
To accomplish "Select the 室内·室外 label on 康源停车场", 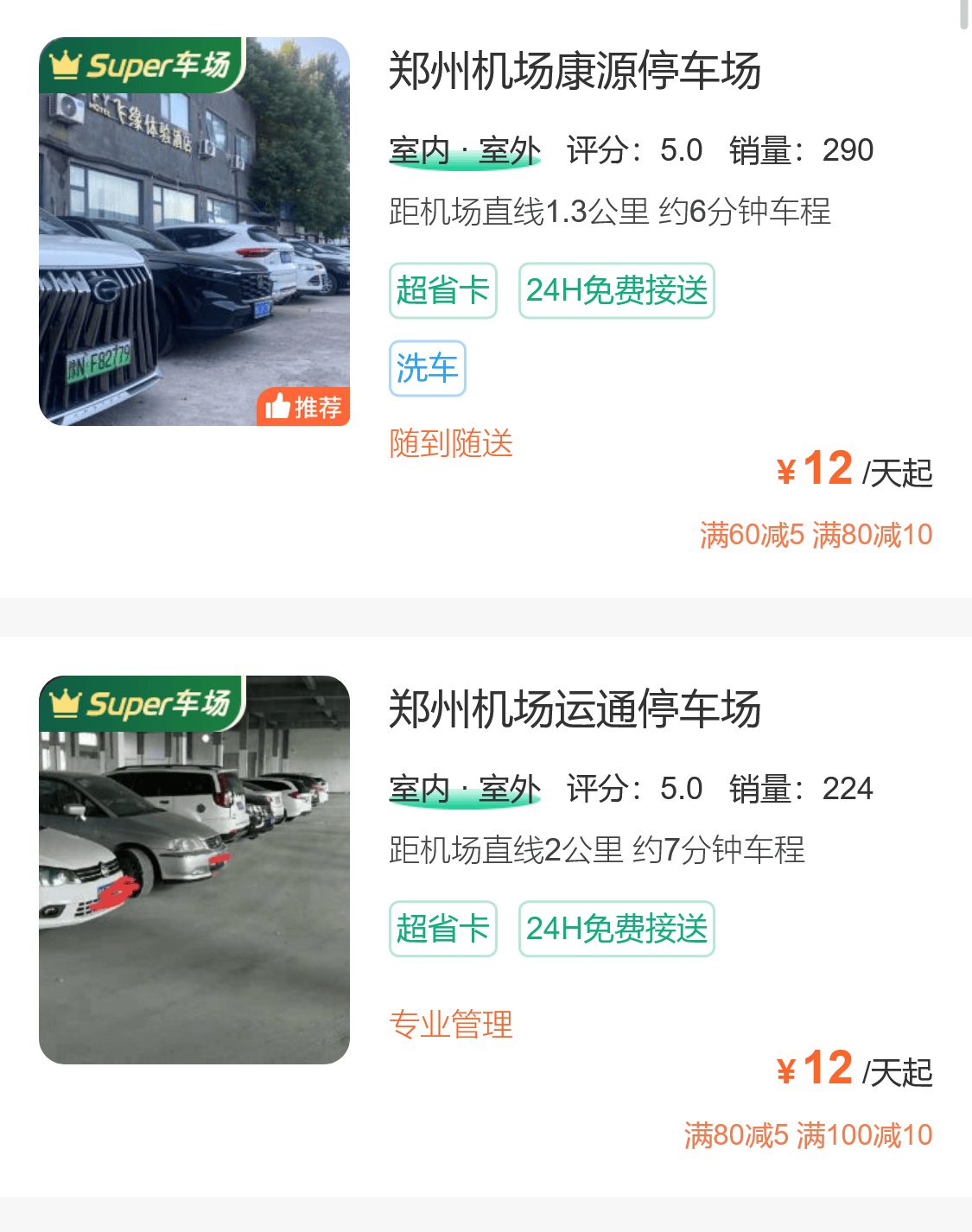I will (x=463, y=149).
